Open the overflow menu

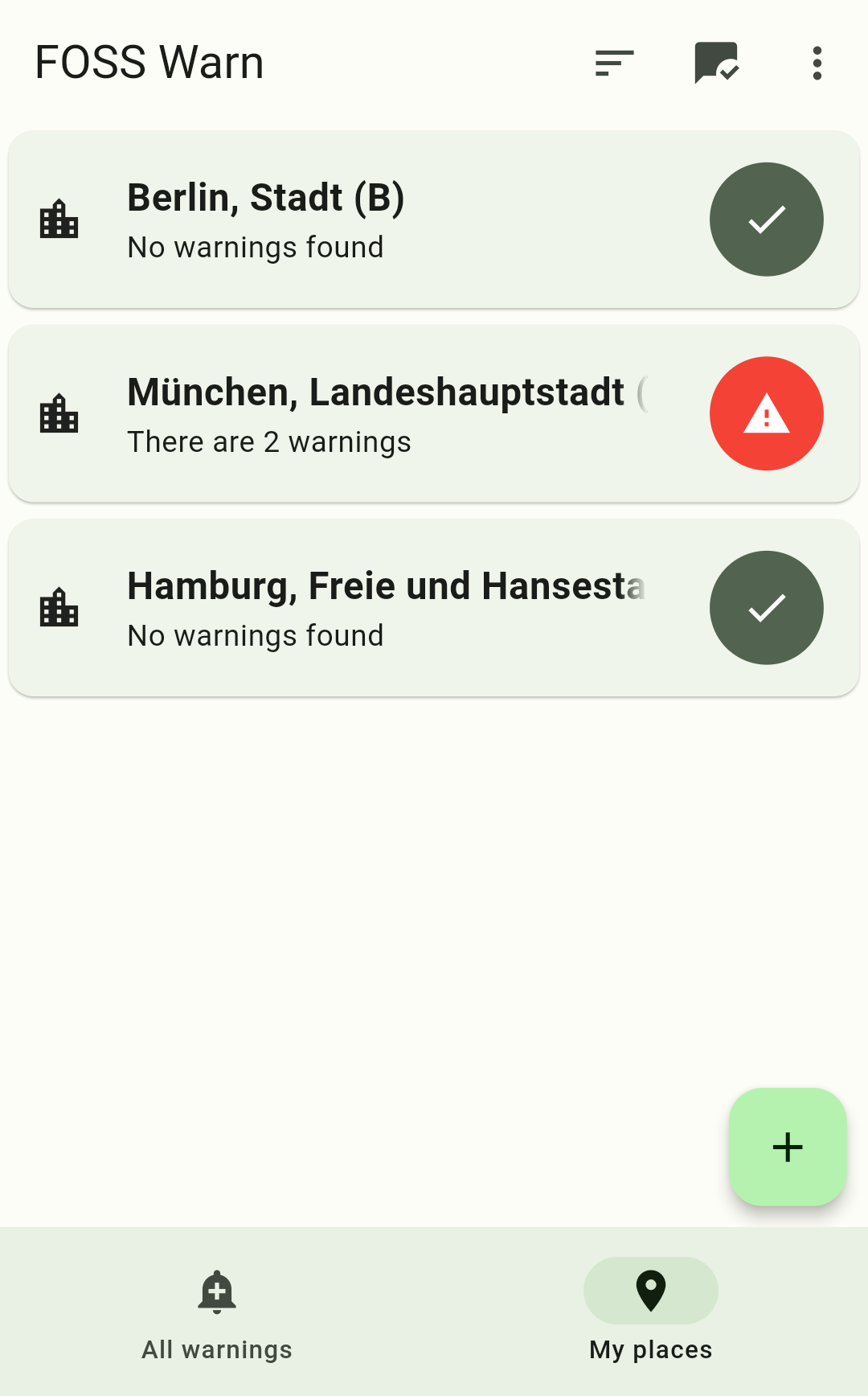click(x=817, y=63)
